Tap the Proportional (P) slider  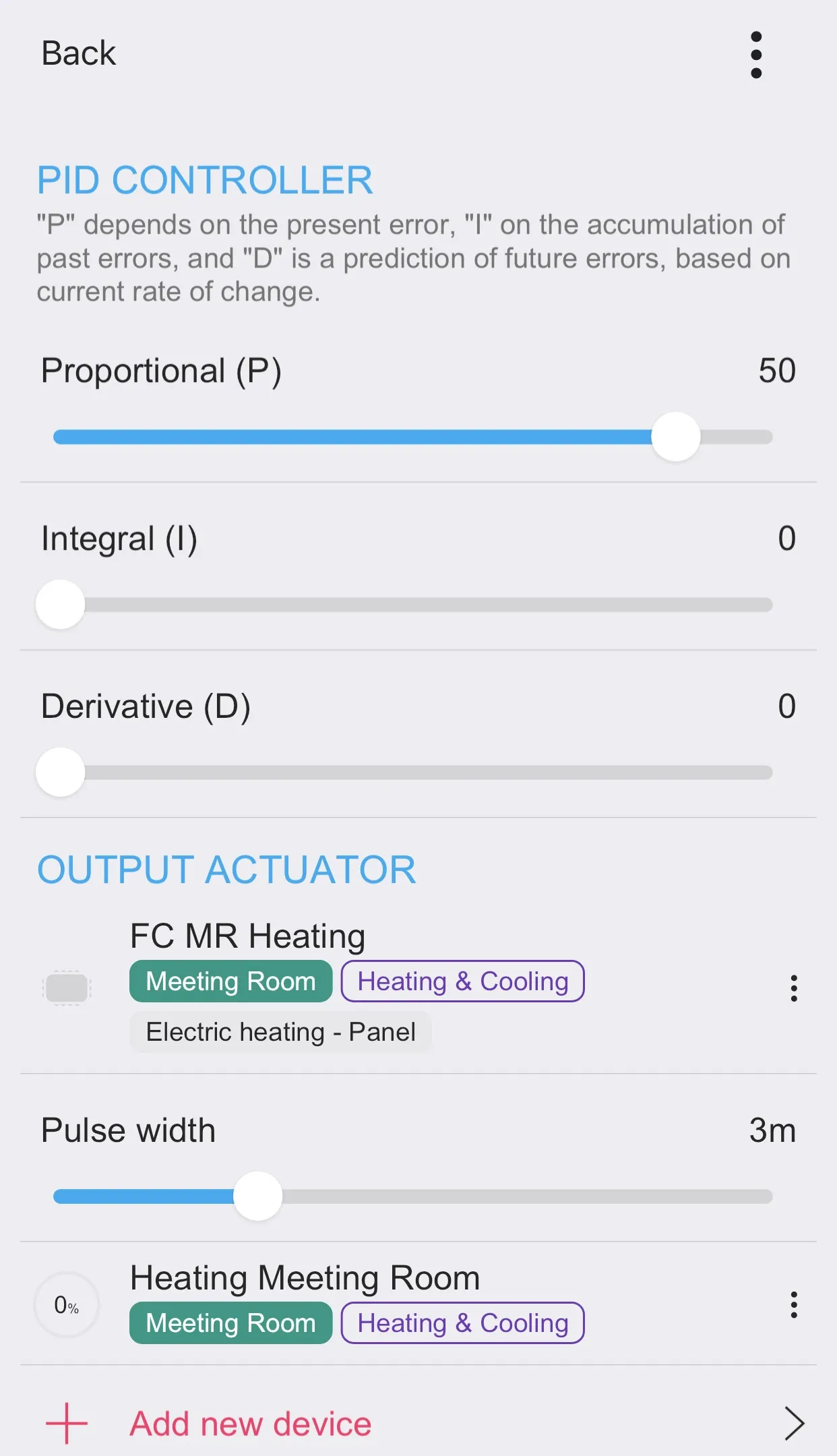675,437
